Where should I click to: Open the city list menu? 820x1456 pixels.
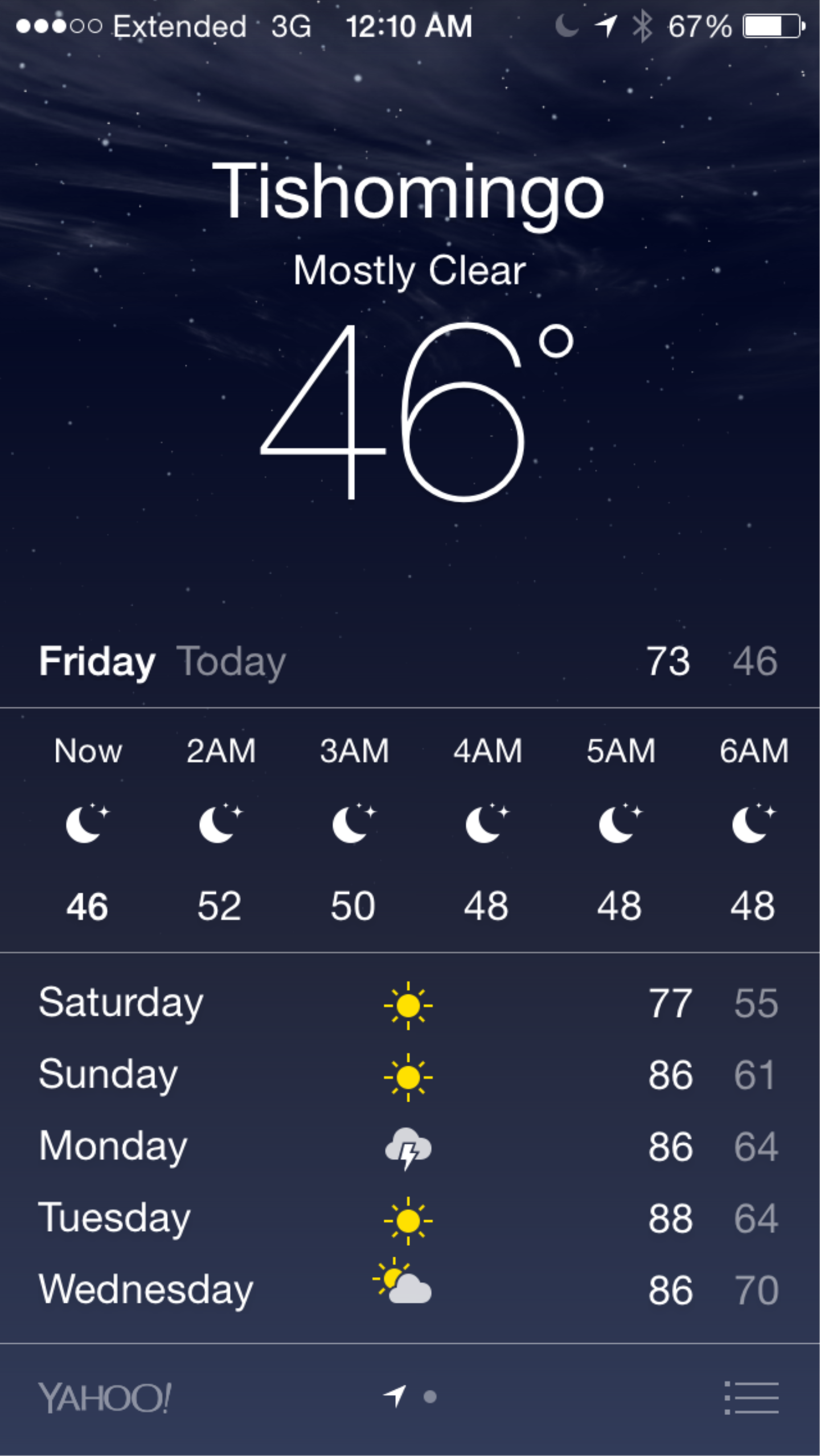pyautogui.click(x=751, y=1397)
